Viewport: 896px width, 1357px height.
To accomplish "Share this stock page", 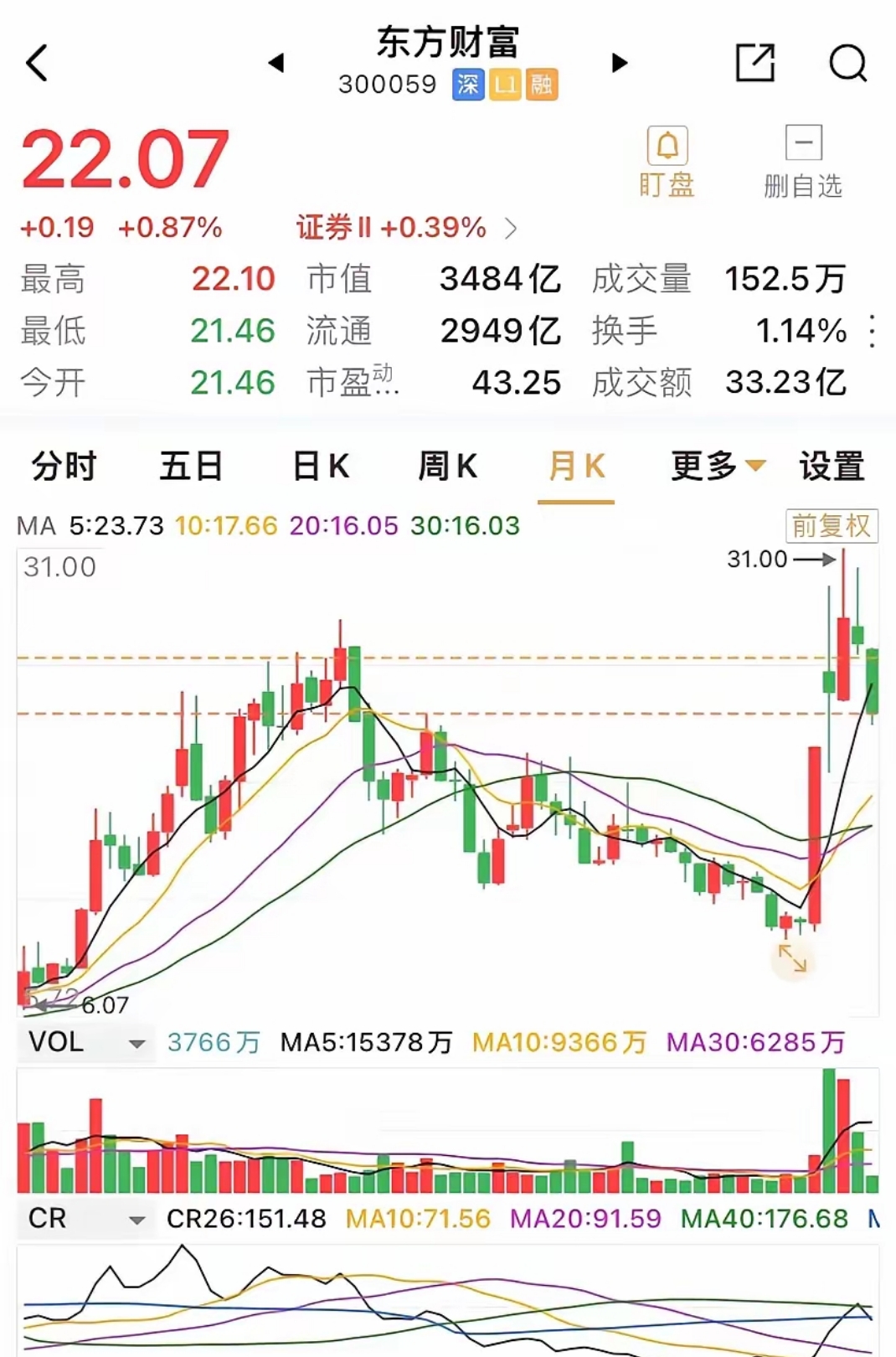I will (x=755, y=63).
